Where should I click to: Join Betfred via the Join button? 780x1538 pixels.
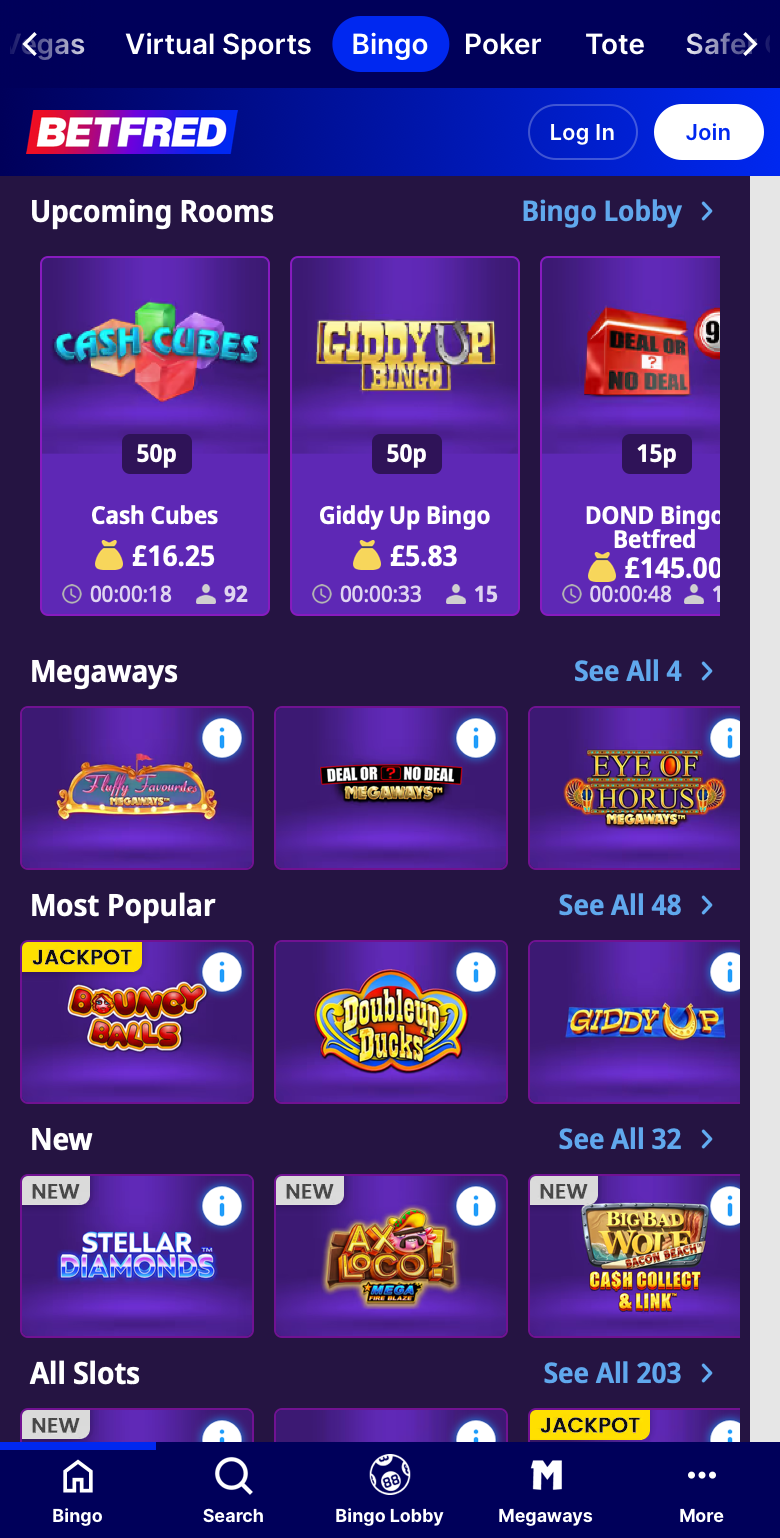click(x=708, y=132)
